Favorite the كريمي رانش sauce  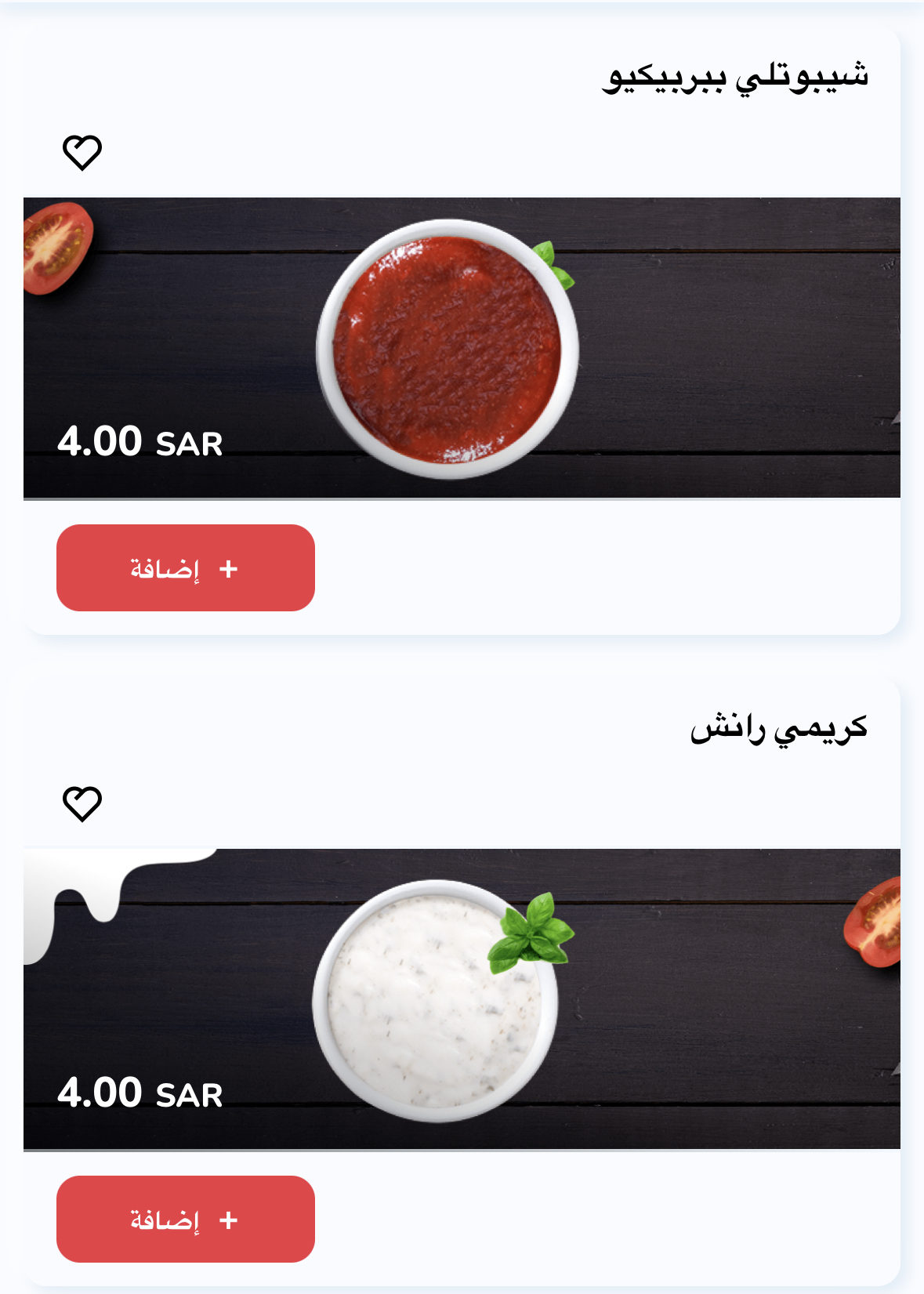(x=82, y=803)
